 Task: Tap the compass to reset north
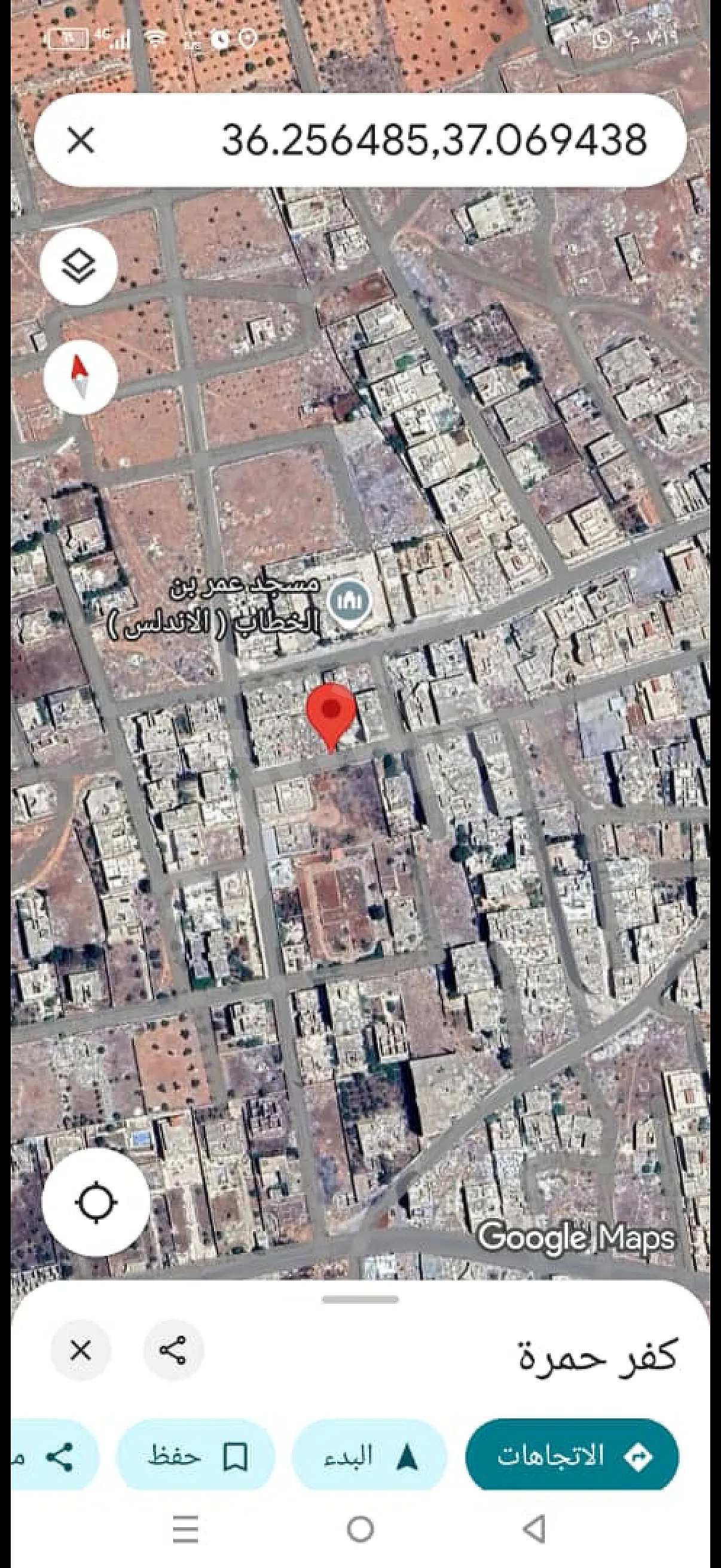pos(80,377)
